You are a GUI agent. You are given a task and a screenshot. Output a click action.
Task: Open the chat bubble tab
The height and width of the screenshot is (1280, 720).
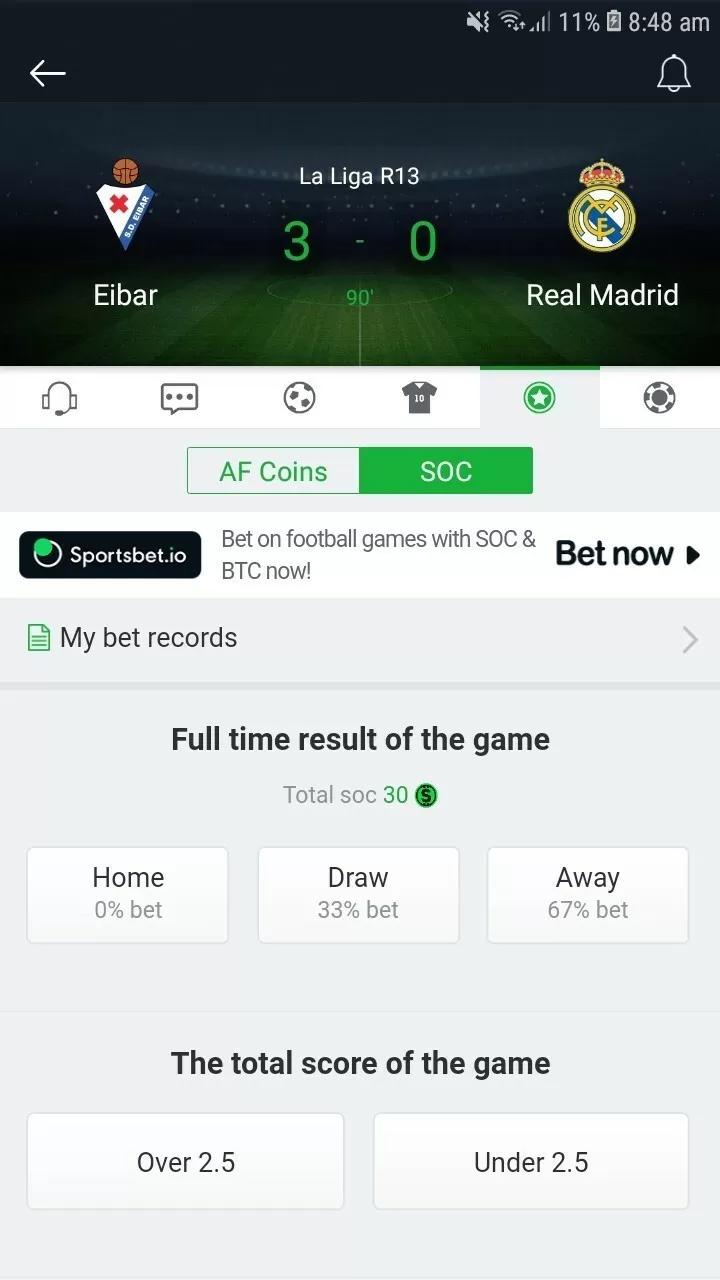click(180, 398)
